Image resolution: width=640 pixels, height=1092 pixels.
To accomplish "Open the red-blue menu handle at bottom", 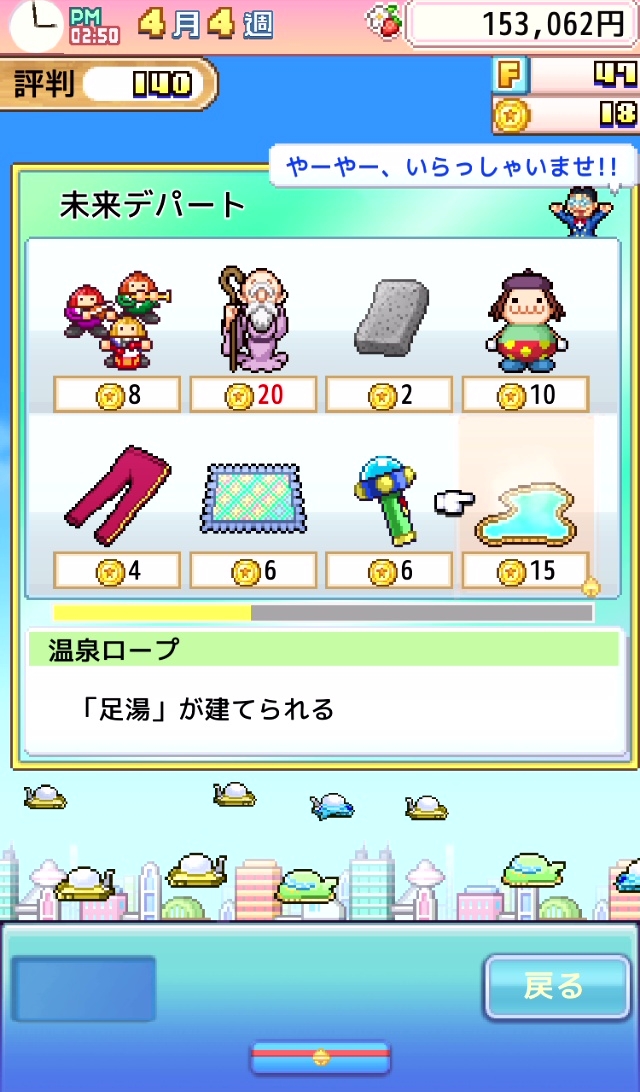I will coord(320,1056).
